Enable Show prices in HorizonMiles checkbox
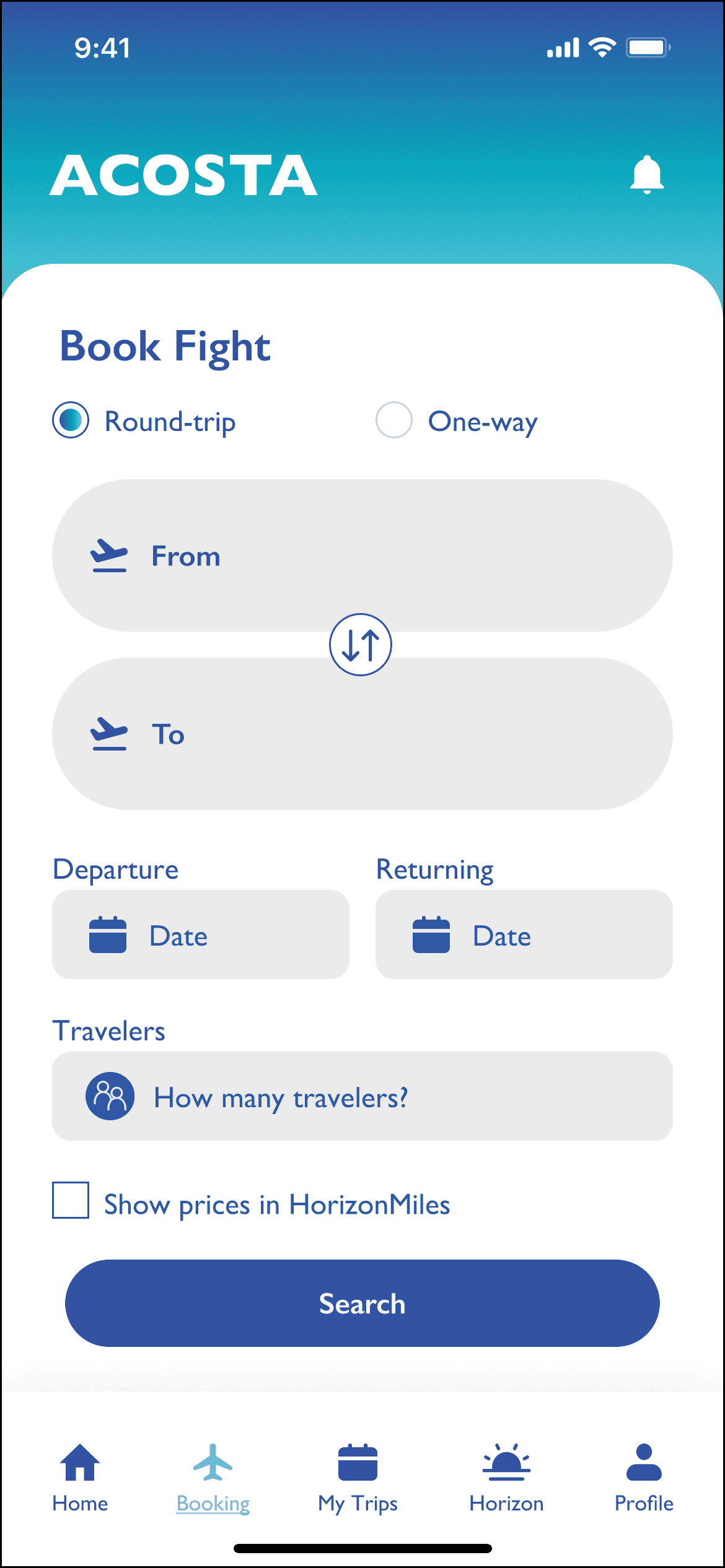 click(71, 1200)
